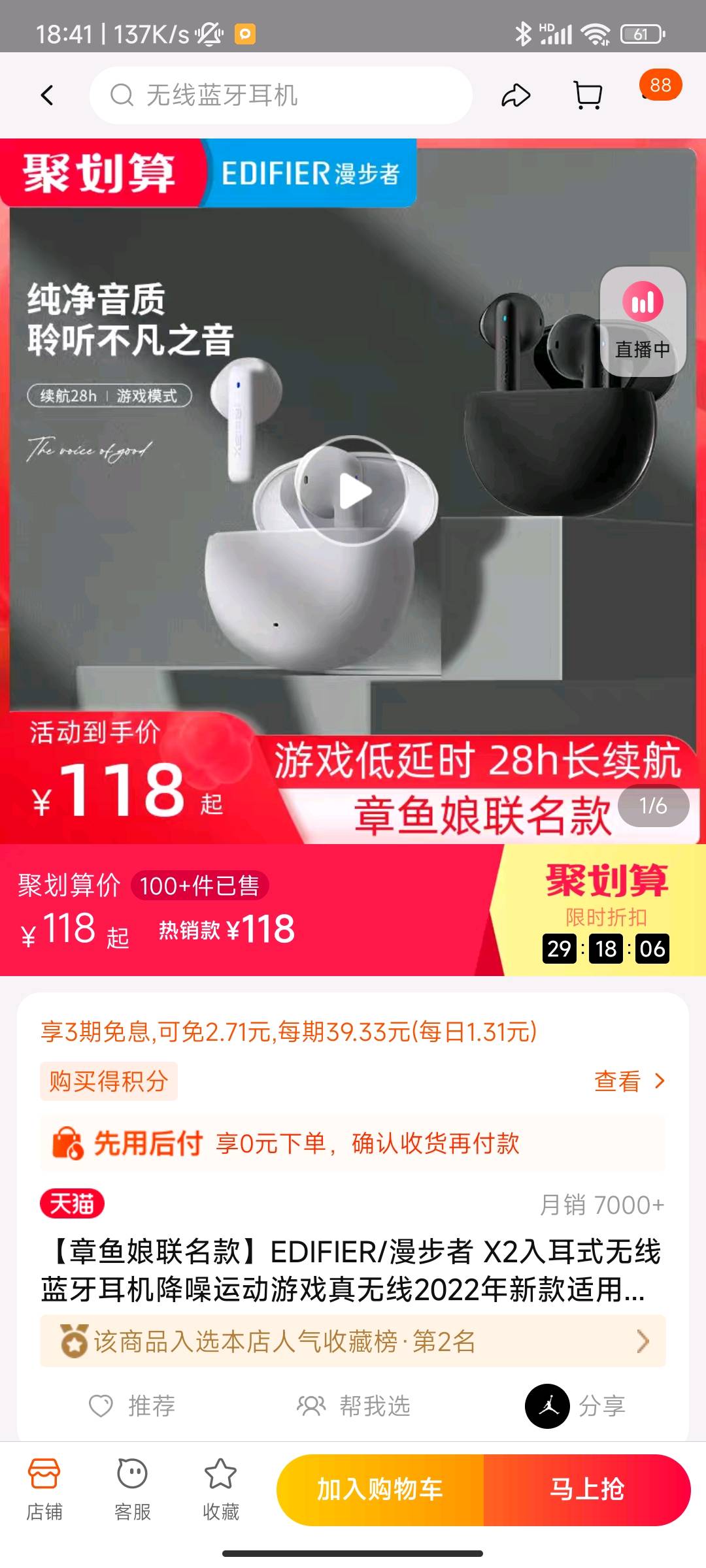706x1568 pixels.
Task: Open the 人气收藏榜 ranking row
Action: tap(353, 1341)
